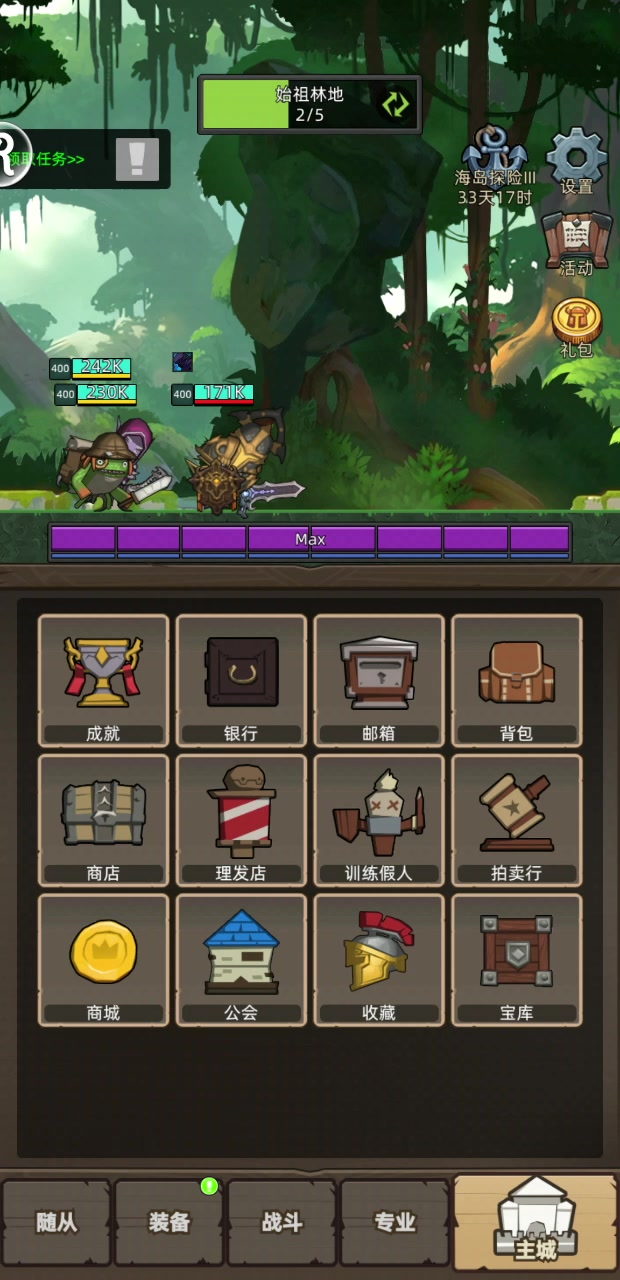Open 成就 achievements tile
The height and width of the screenshot is (1280, 620).
point(103,680)
